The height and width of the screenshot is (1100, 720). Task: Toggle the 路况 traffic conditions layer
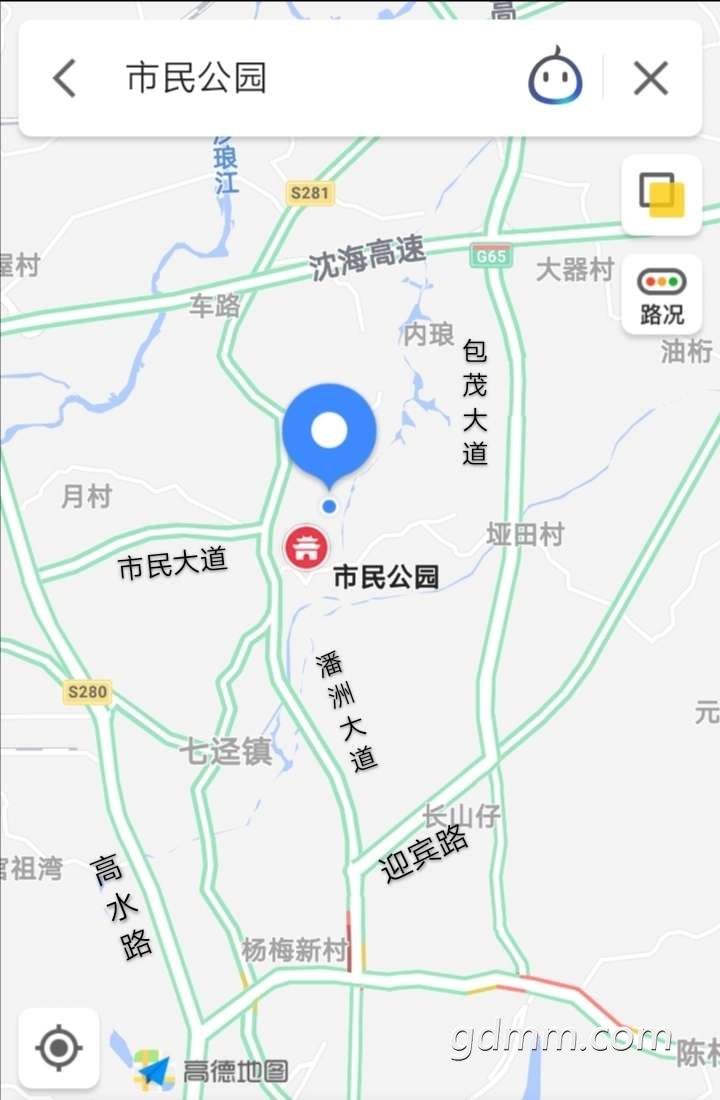pos(661,295)
